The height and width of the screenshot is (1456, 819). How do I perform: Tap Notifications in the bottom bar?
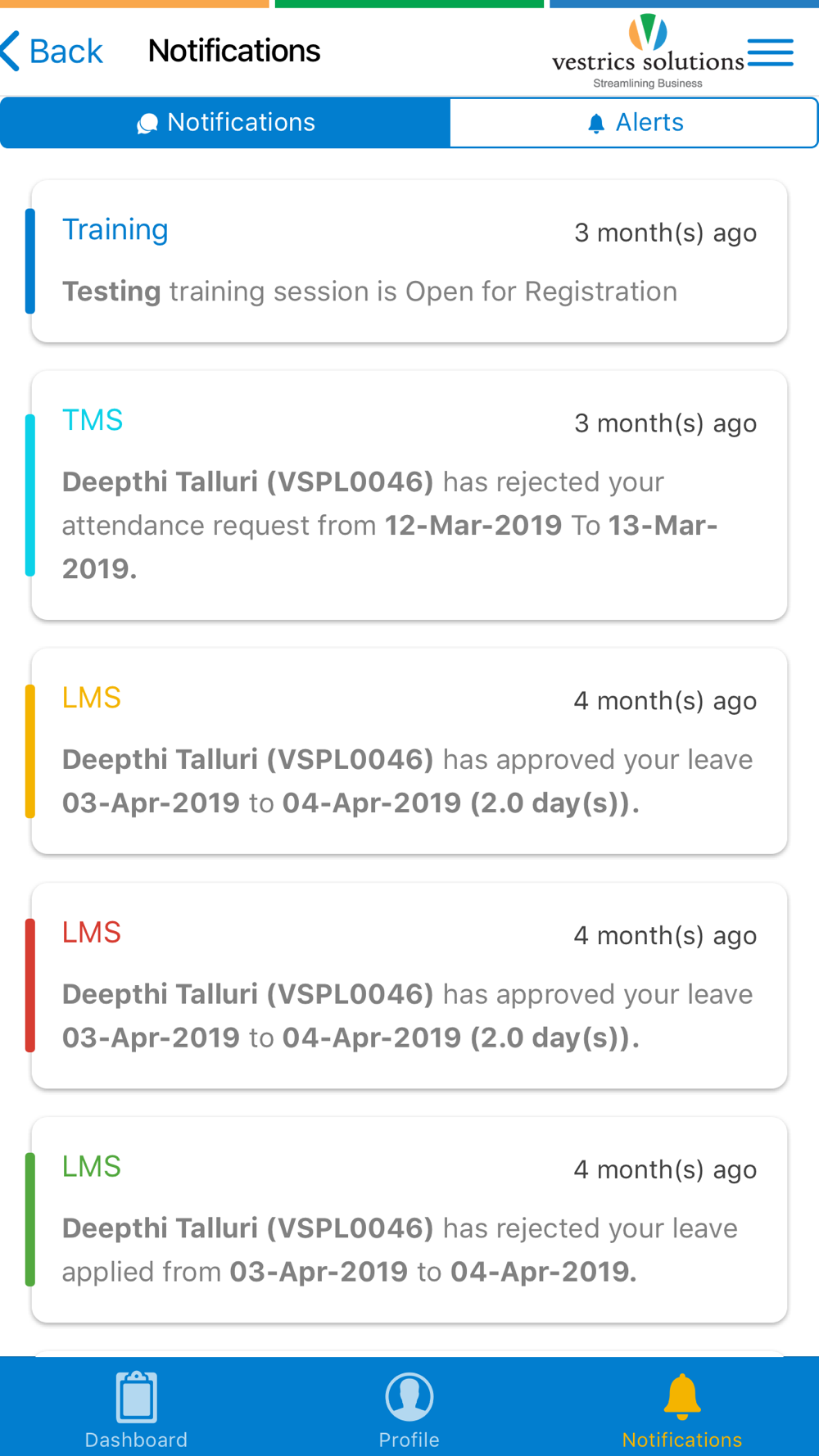coord(682,1409)
